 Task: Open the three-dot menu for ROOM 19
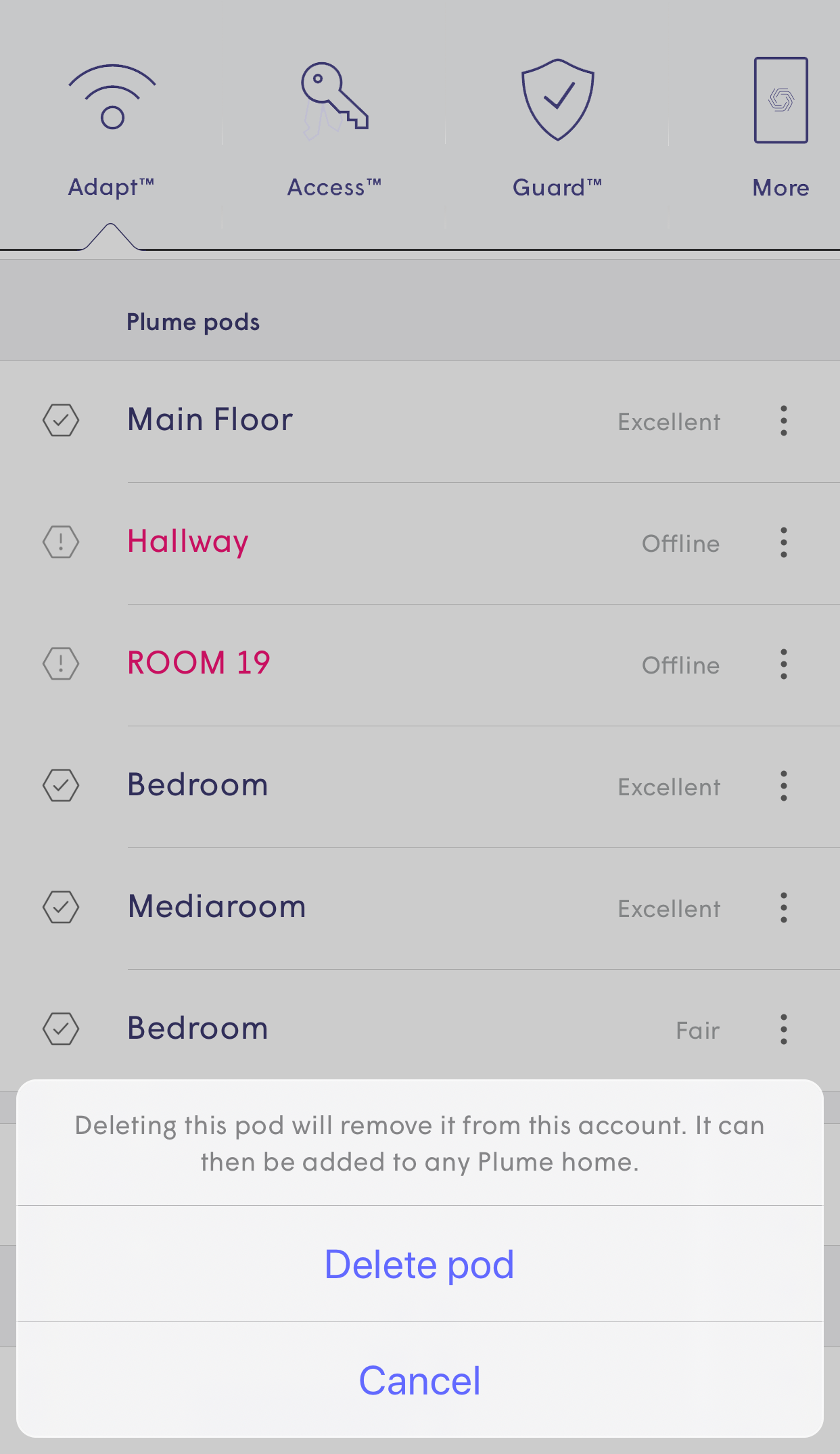coord(783,664)
